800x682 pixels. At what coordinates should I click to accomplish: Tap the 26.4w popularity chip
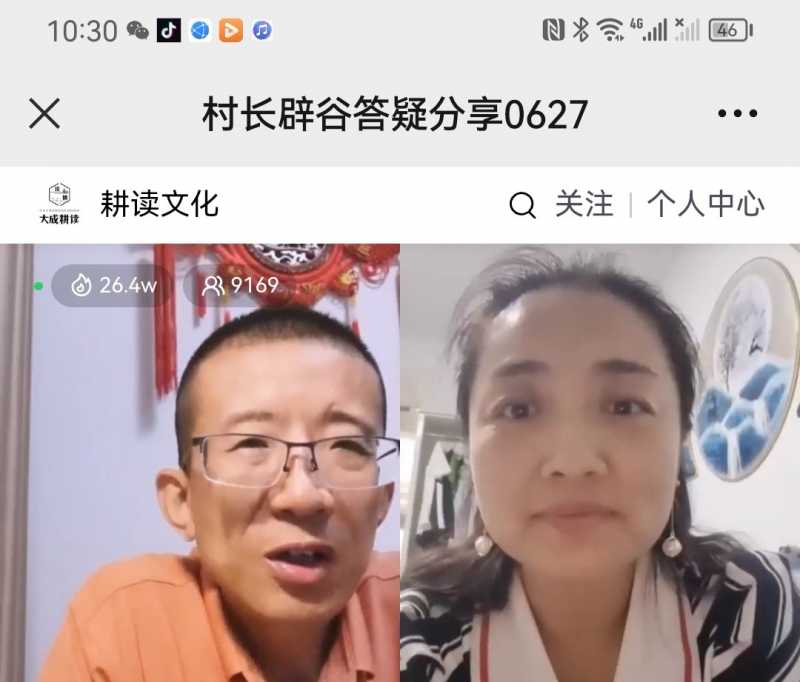(x=113, y=286)
